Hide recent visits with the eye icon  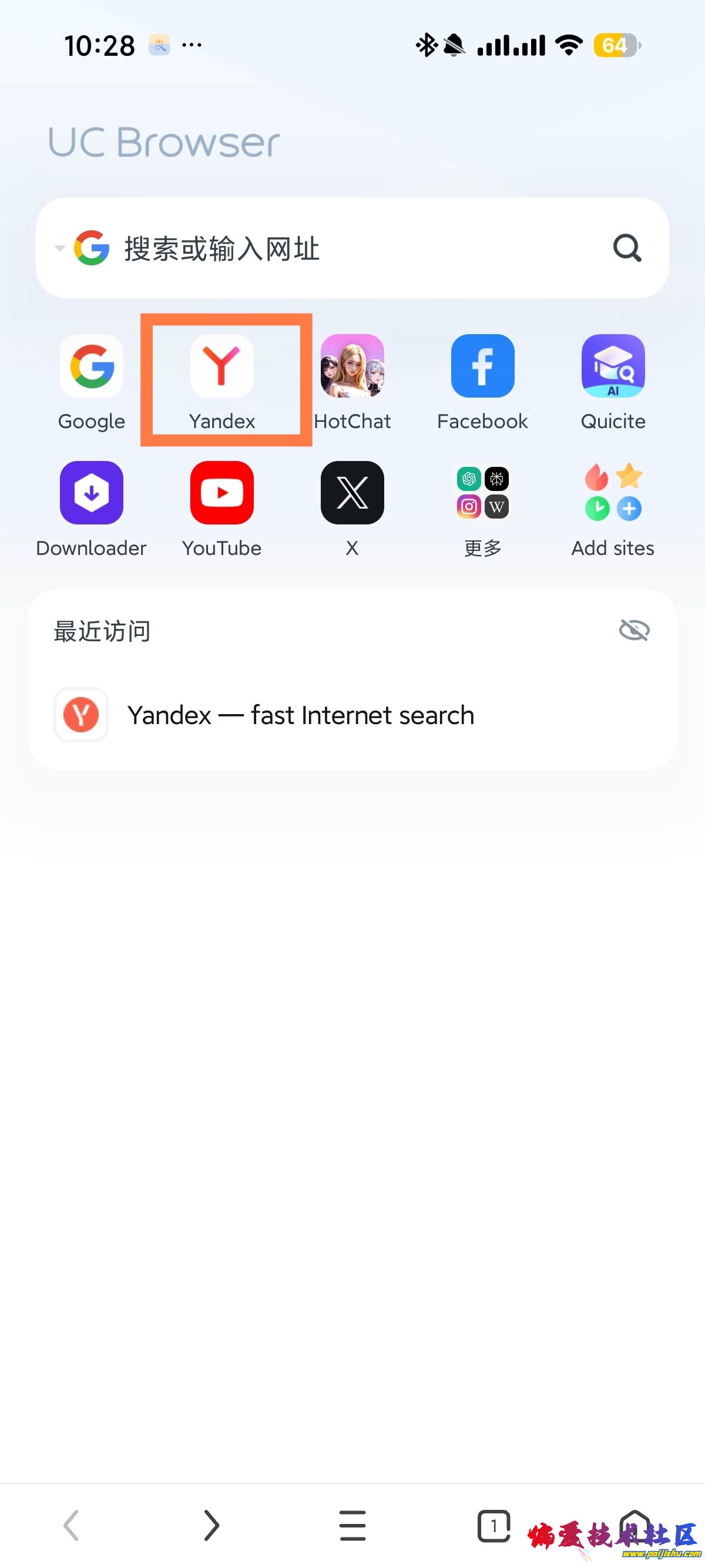coord(634,630)
